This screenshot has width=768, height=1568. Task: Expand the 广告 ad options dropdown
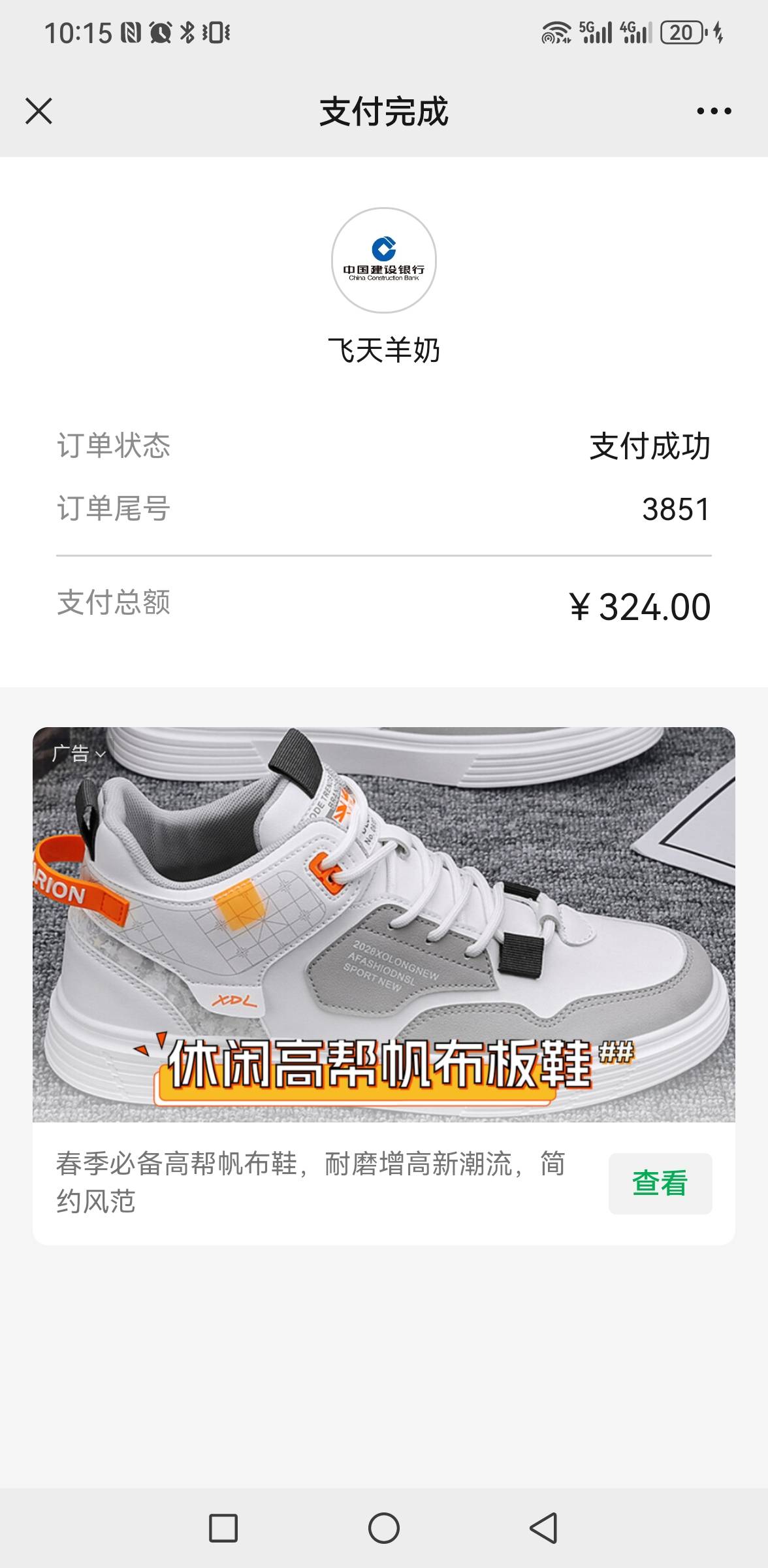click(x=78, y=753)
